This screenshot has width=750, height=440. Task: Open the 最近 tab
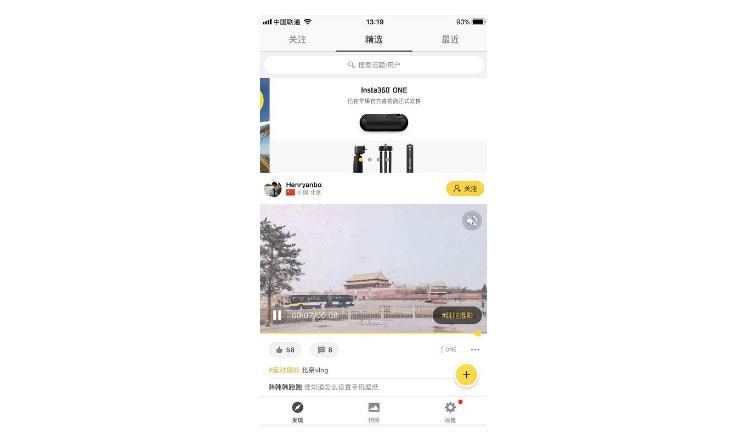[450, 40]
